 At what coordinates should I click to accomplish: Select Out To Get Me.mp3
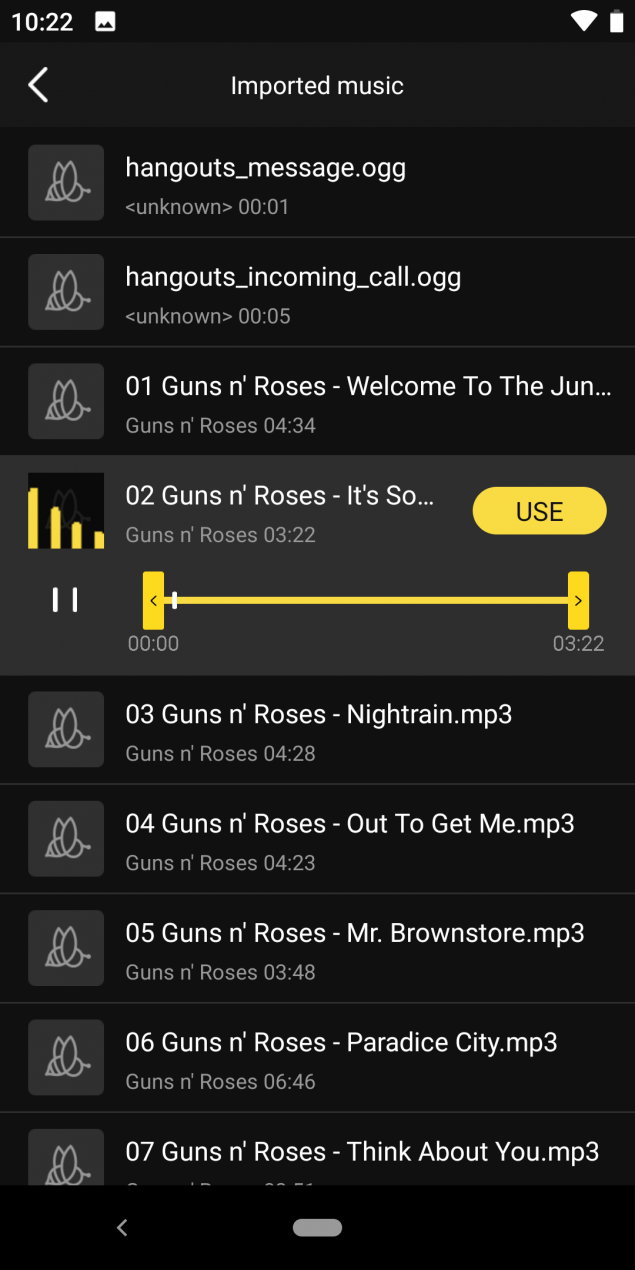pos(317,839)
